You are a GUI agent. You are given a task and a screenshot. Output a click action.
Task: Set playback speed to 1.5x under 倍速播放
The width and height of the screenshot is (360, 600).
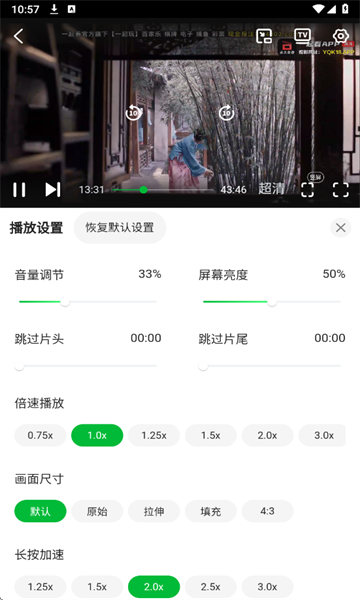coord(210,435)
